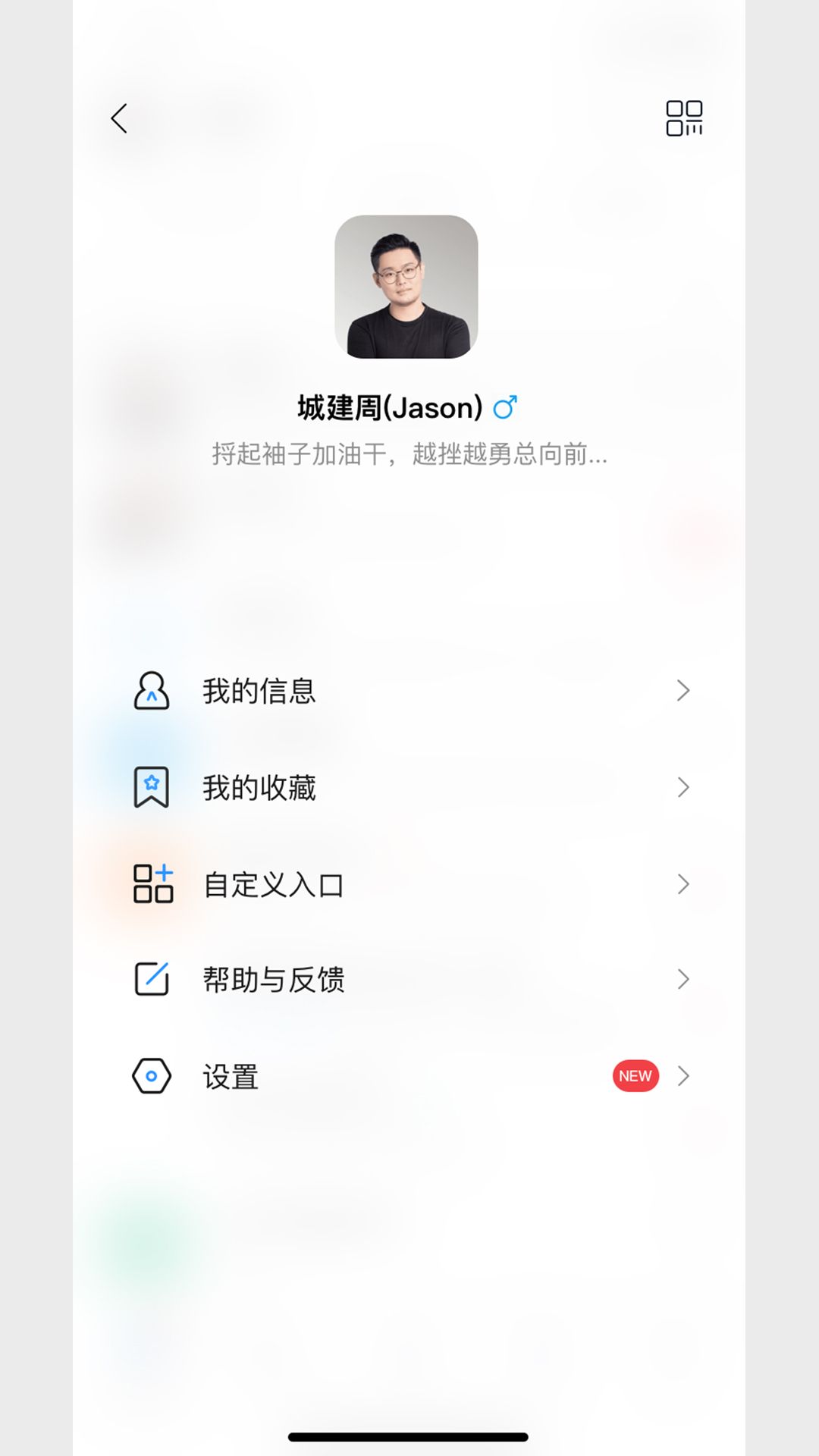Open 设置 via its right chevron
The height and width of the screenshot is (1456, 819).
(x=683, y=1076)
